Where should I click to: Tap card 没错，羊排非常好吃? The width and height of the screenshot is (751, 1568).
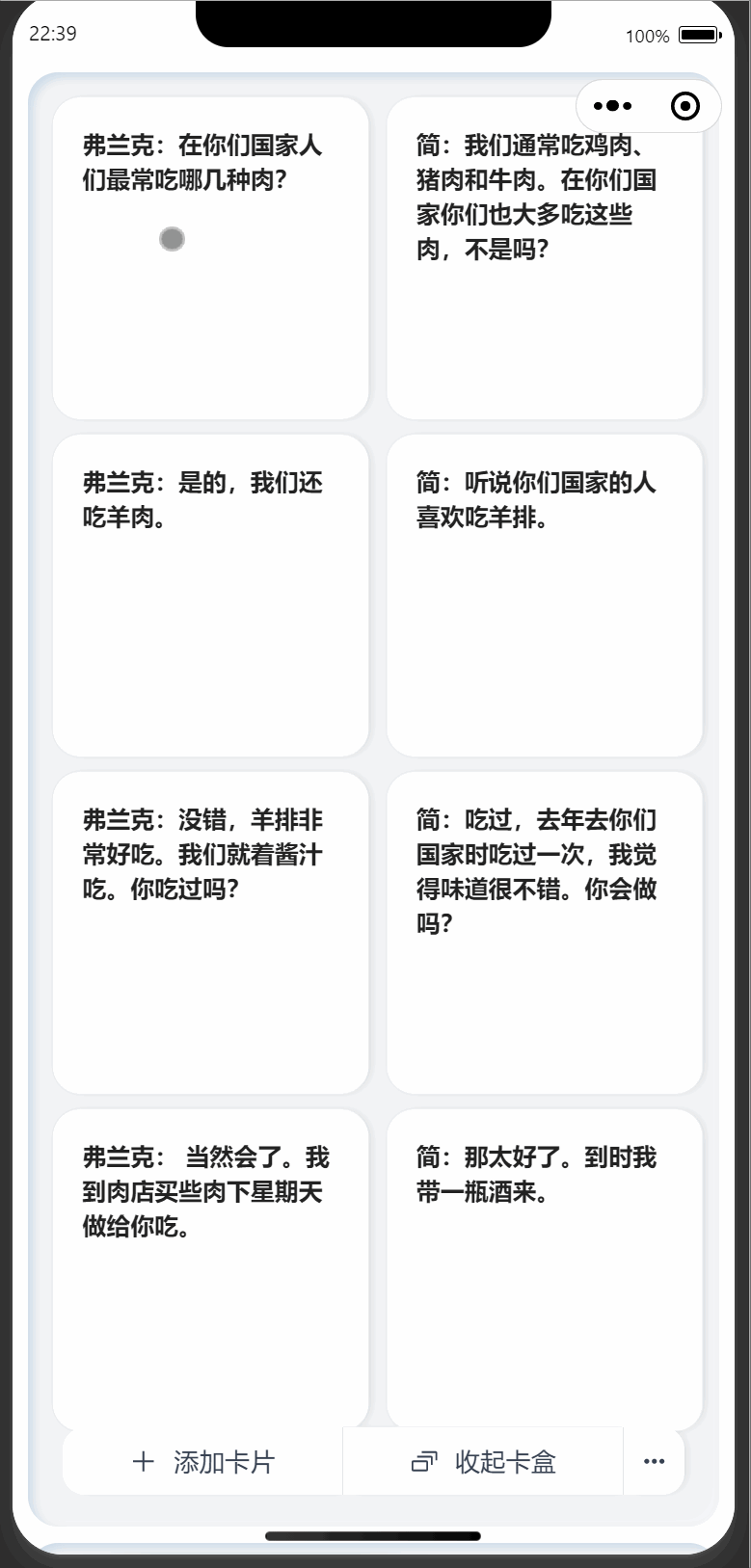(210, 933)
